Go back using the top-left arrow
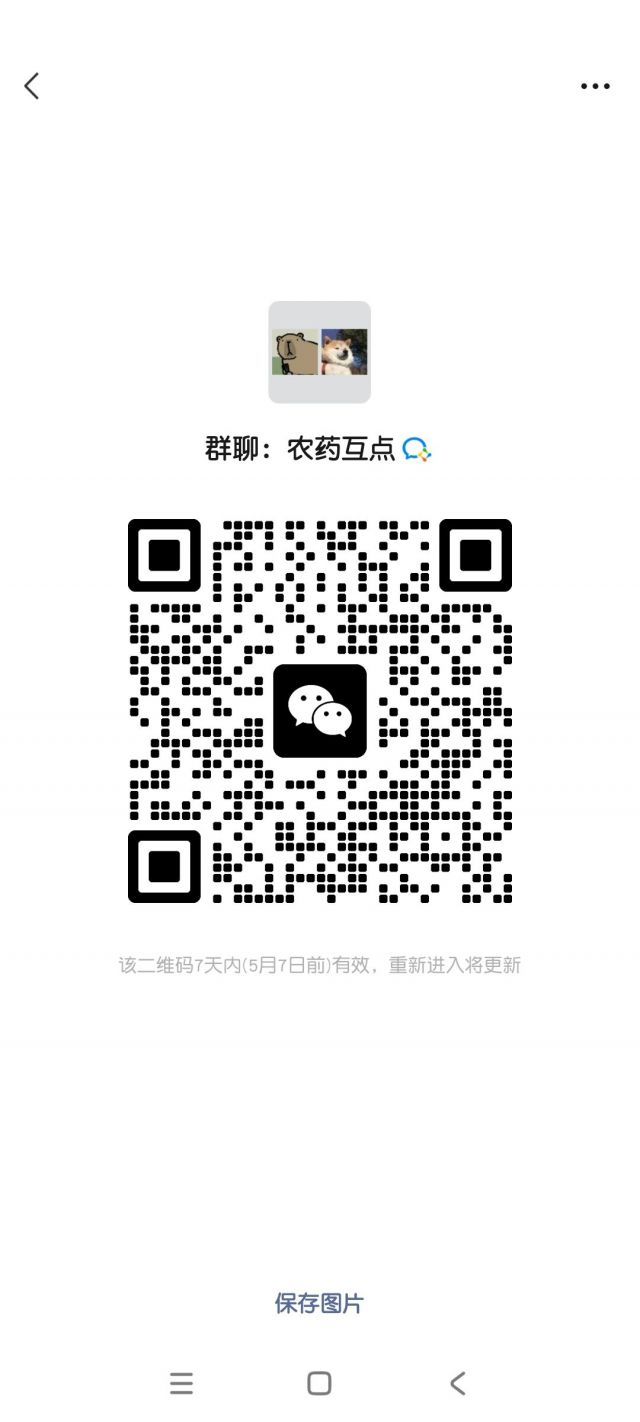640x1422 pixels. click(32, 86)
